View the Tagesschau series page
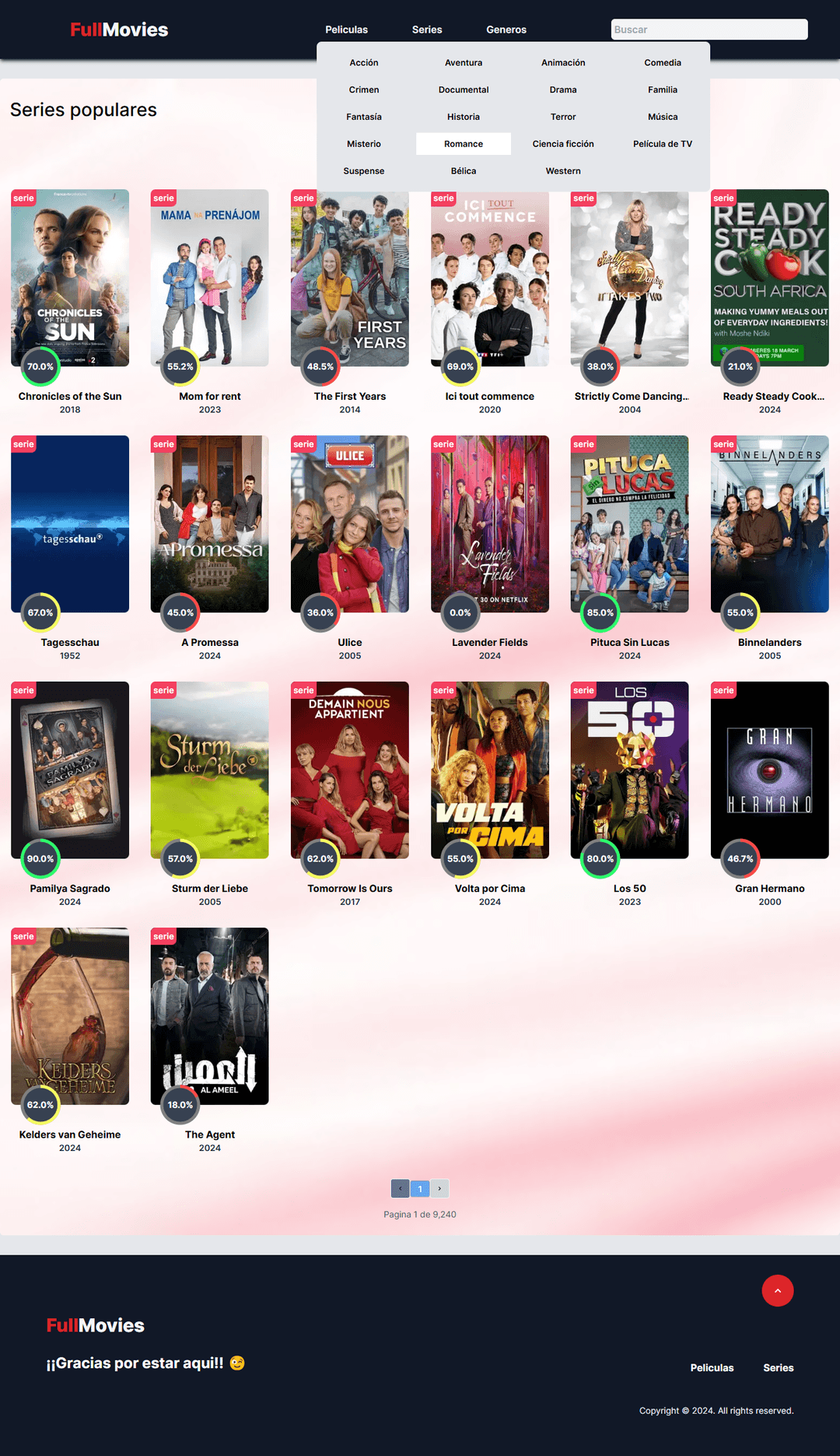Screen dimensions: 840x1456 pos(70,525)
